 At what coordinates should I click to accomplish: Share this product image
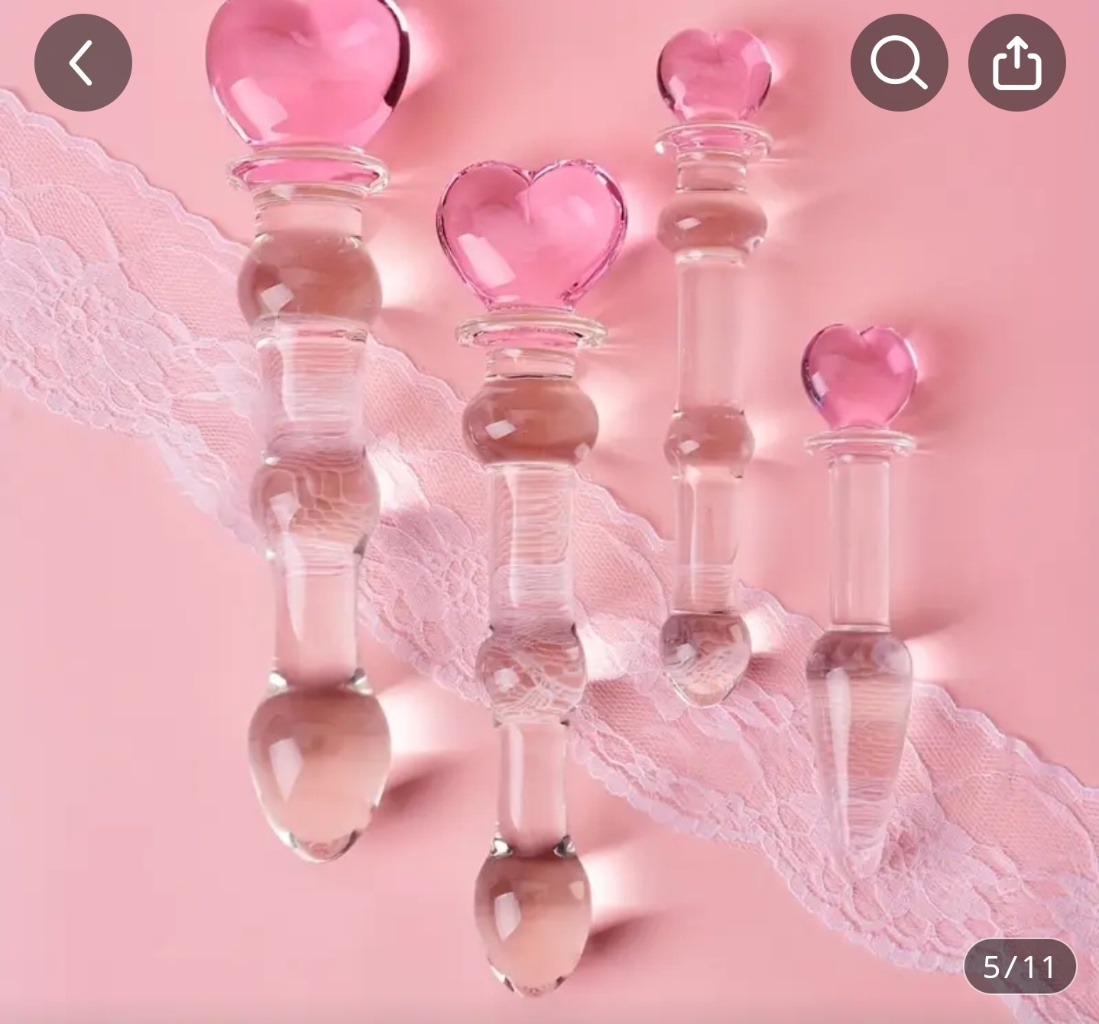coord(1016,63)
